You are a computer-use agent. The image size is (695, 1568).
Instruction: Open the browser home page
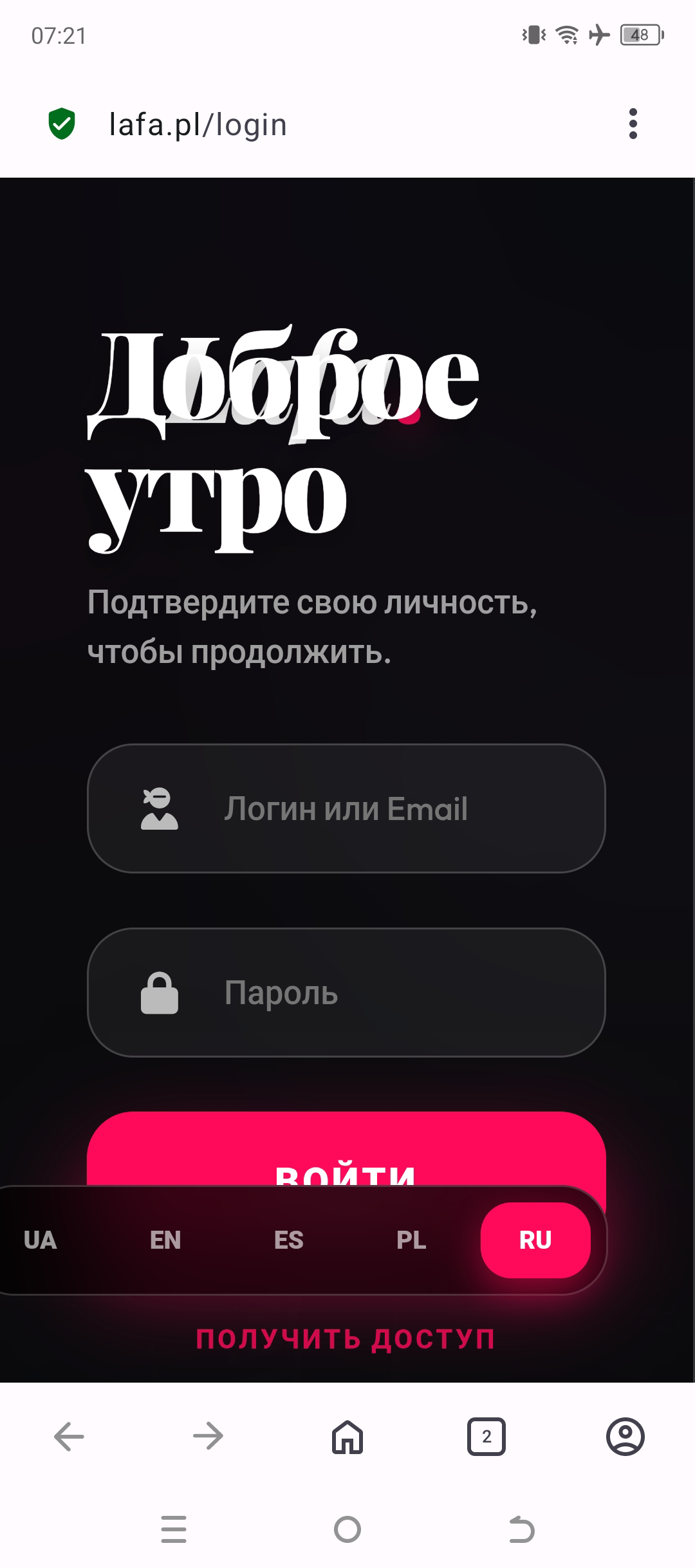pyautogui.click(x=347, y=1436)
